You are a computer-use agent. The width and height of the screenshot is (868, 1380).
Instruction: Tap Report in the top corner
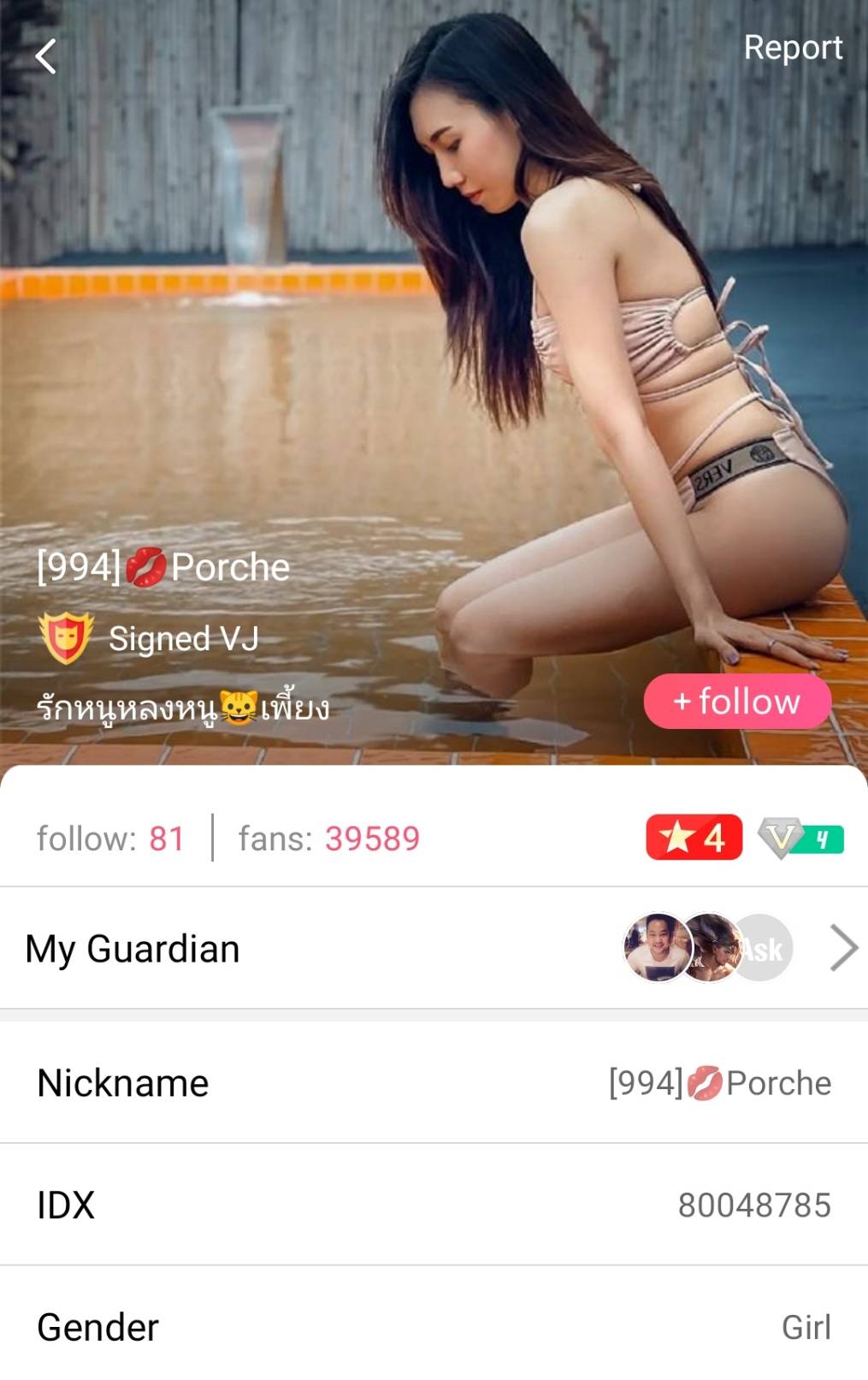point(792,48)
